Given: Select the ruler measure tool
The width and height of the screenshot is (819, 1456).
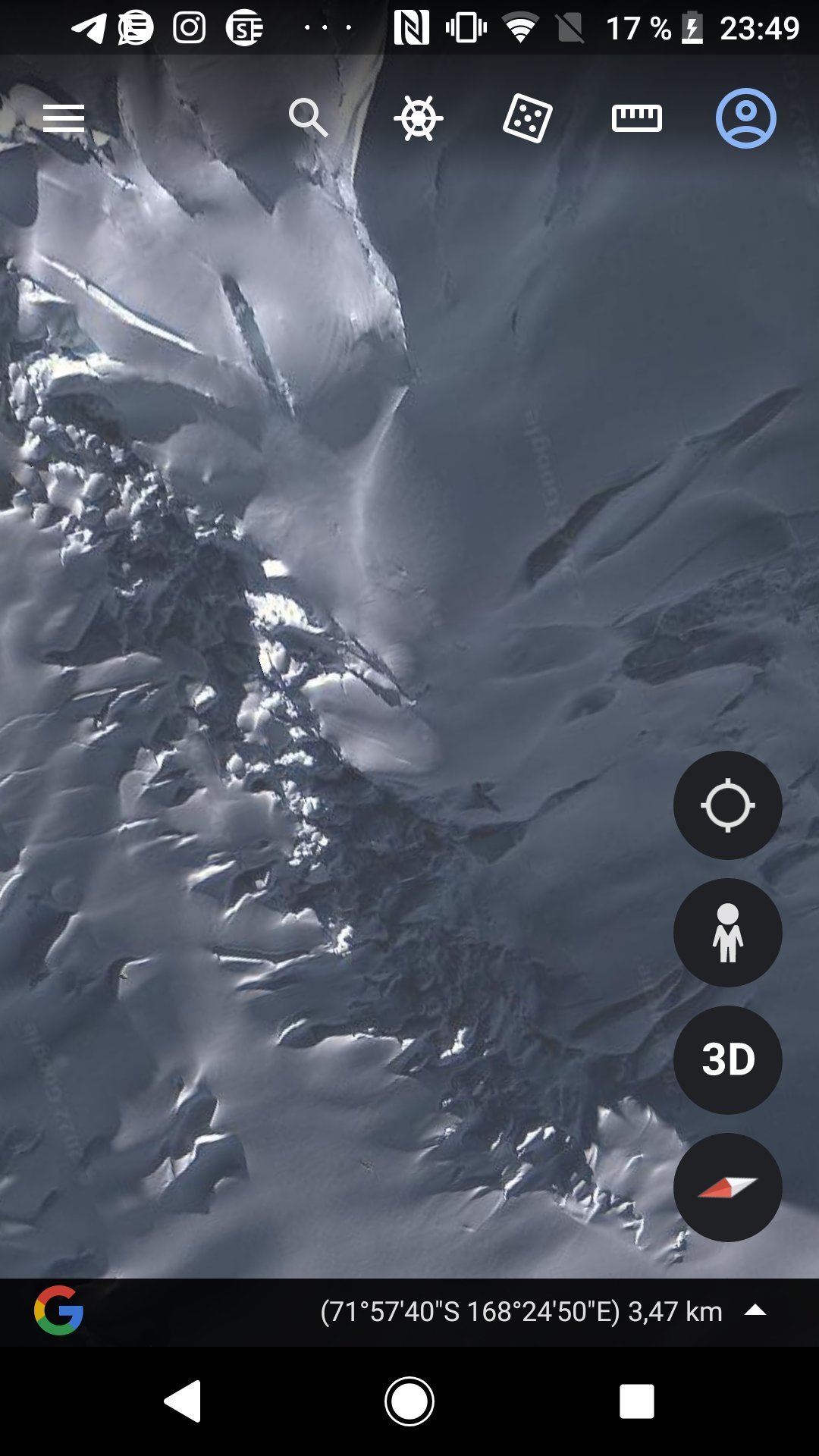Looking at the screenshot, I should coord(637,118).
